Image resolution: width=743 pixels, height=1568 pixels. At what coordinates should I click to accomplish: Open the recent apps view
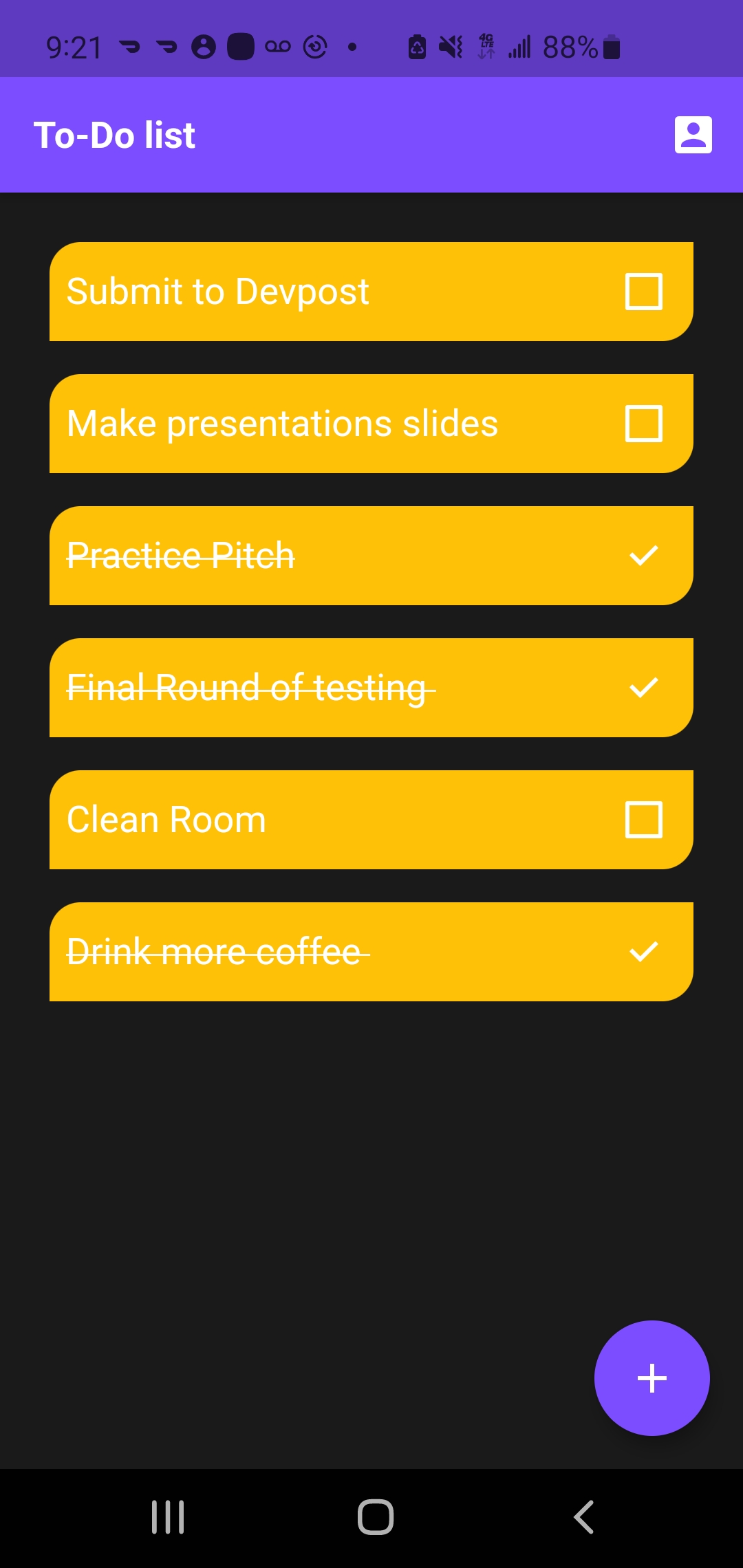[168, 1517]
